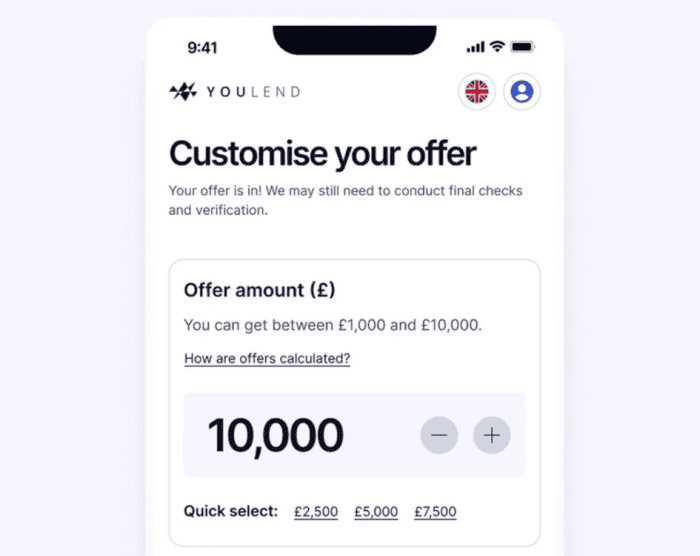
Task: Quick select £5,000
Action: 376,512
